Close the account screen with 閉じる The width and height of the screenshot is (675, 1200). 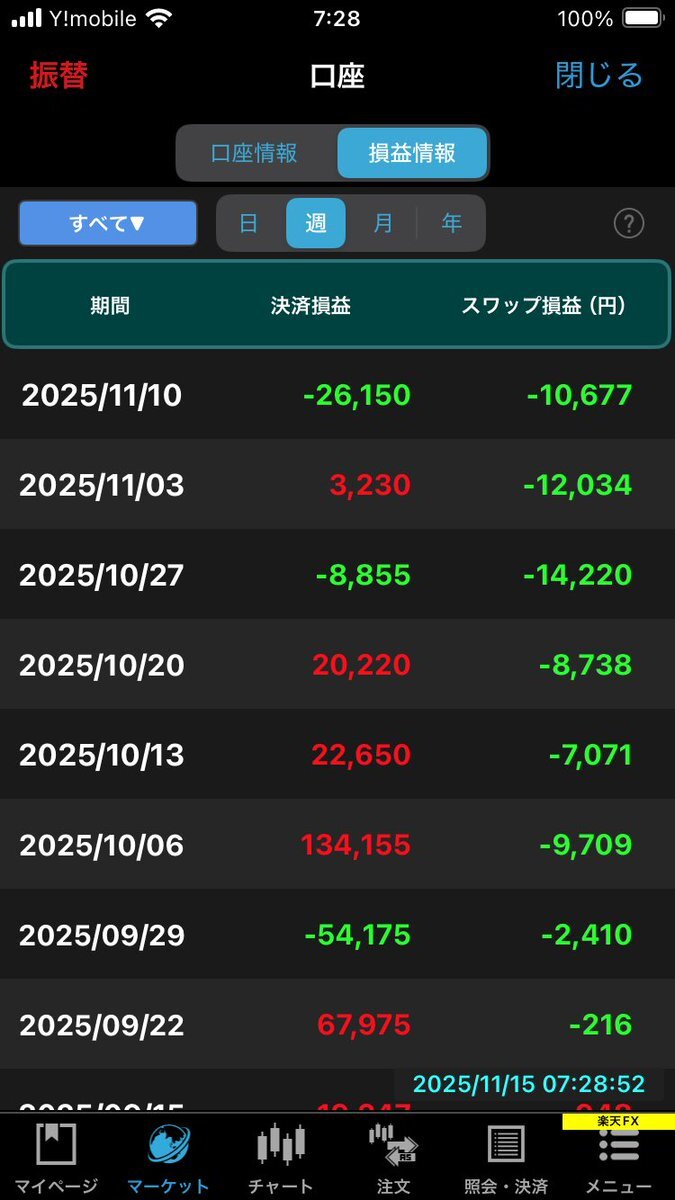(x=598, y=76)
